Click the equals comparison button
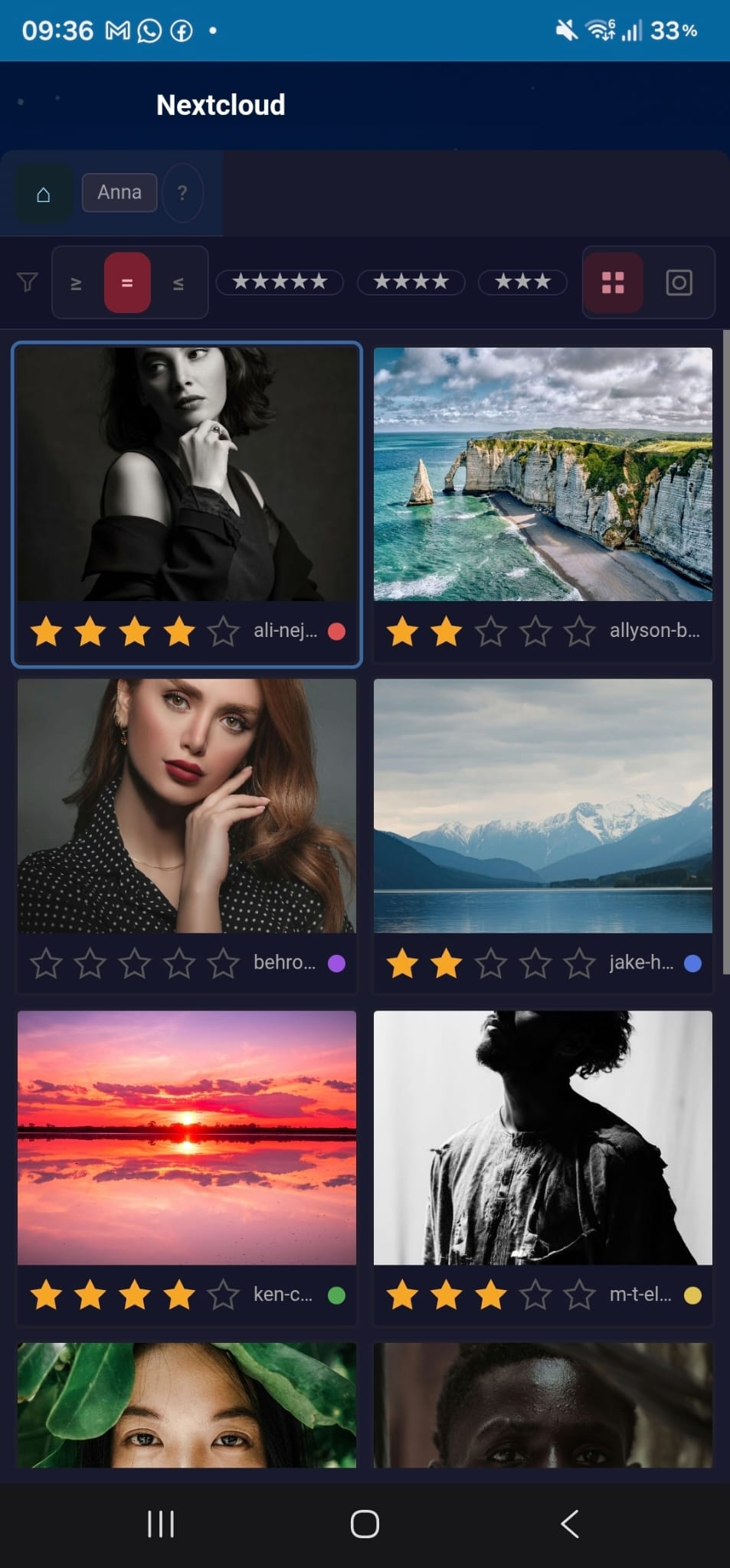The width and height of the screenshot is (730, 1568). [127, 283]
